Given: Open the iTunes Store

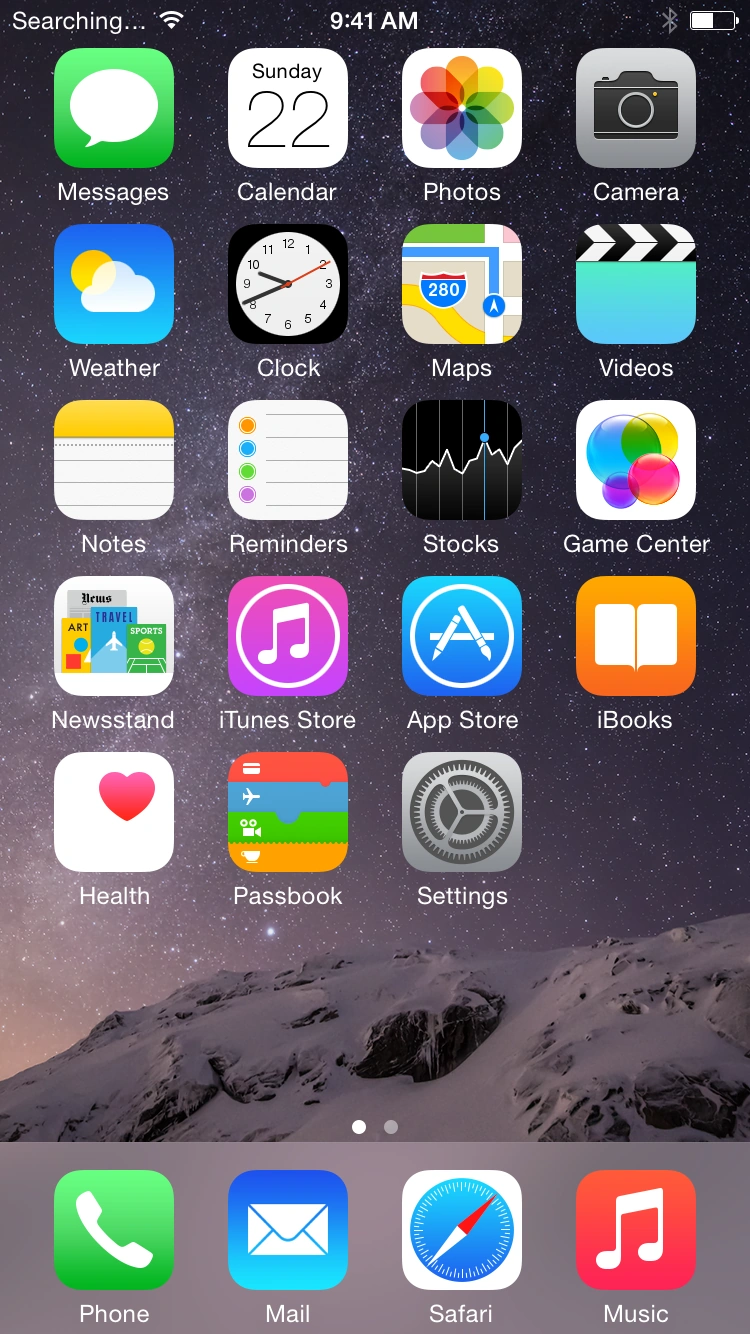Looking at the screenshot, I should point(288,636).
